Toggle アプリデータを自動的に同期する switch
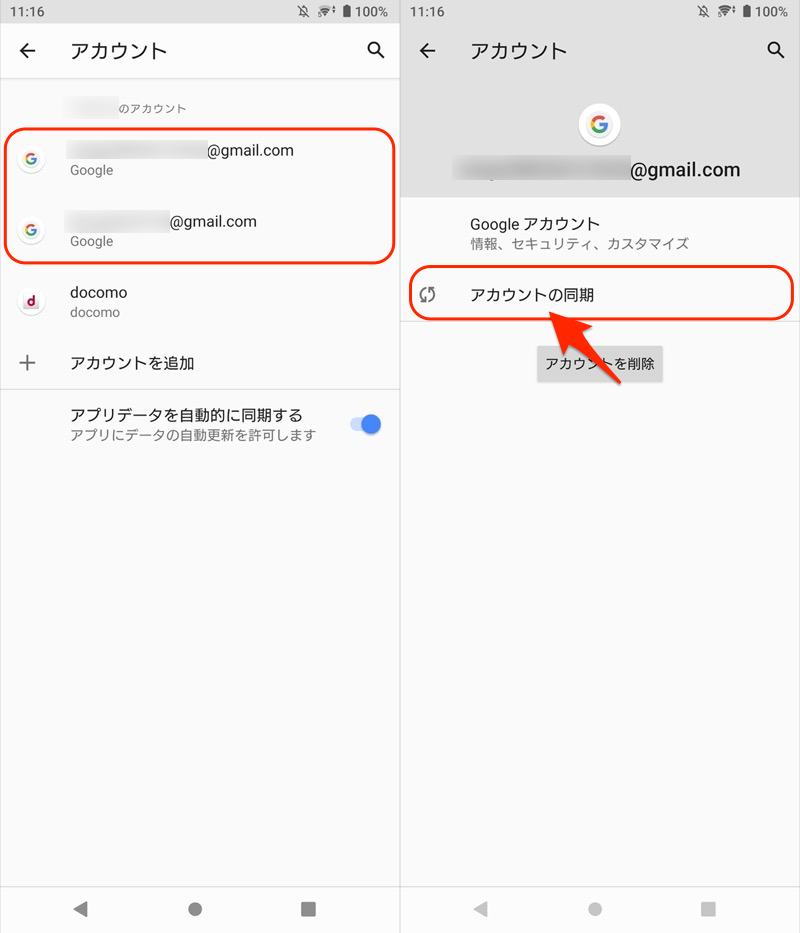800x933 pixels. (x=366, y=424)
